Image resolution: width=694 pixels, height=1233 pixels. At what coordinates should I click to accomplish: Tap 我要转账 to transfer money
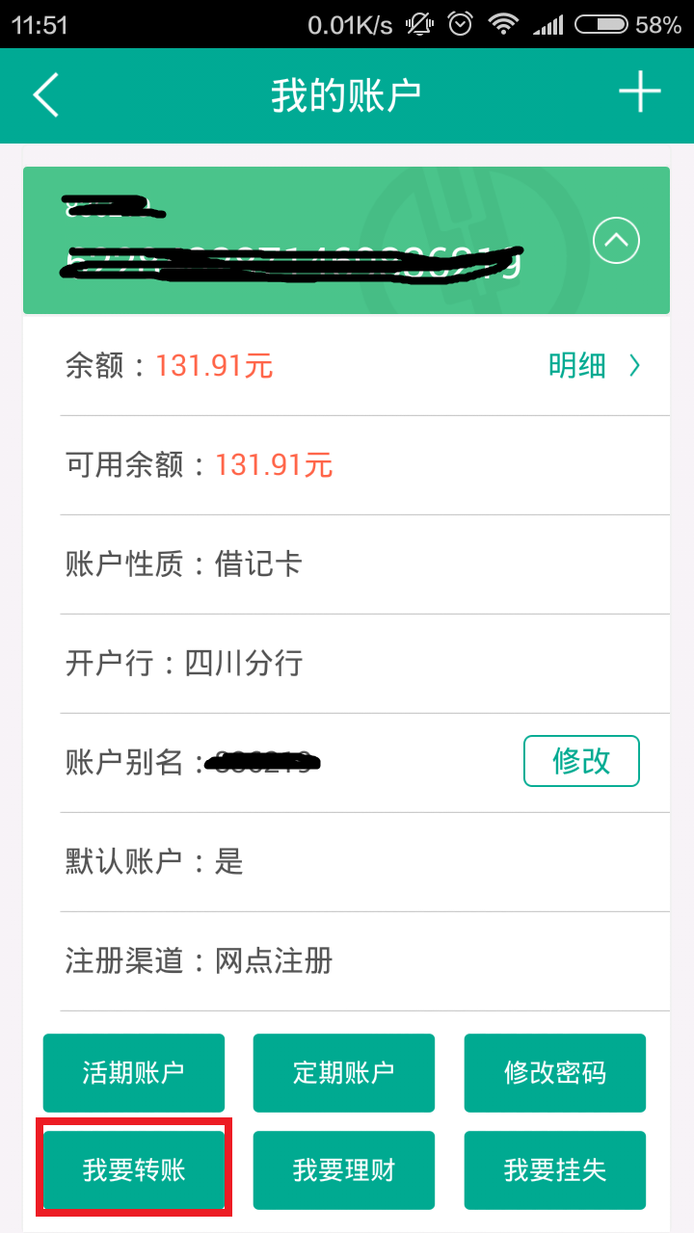point(134,1170)
